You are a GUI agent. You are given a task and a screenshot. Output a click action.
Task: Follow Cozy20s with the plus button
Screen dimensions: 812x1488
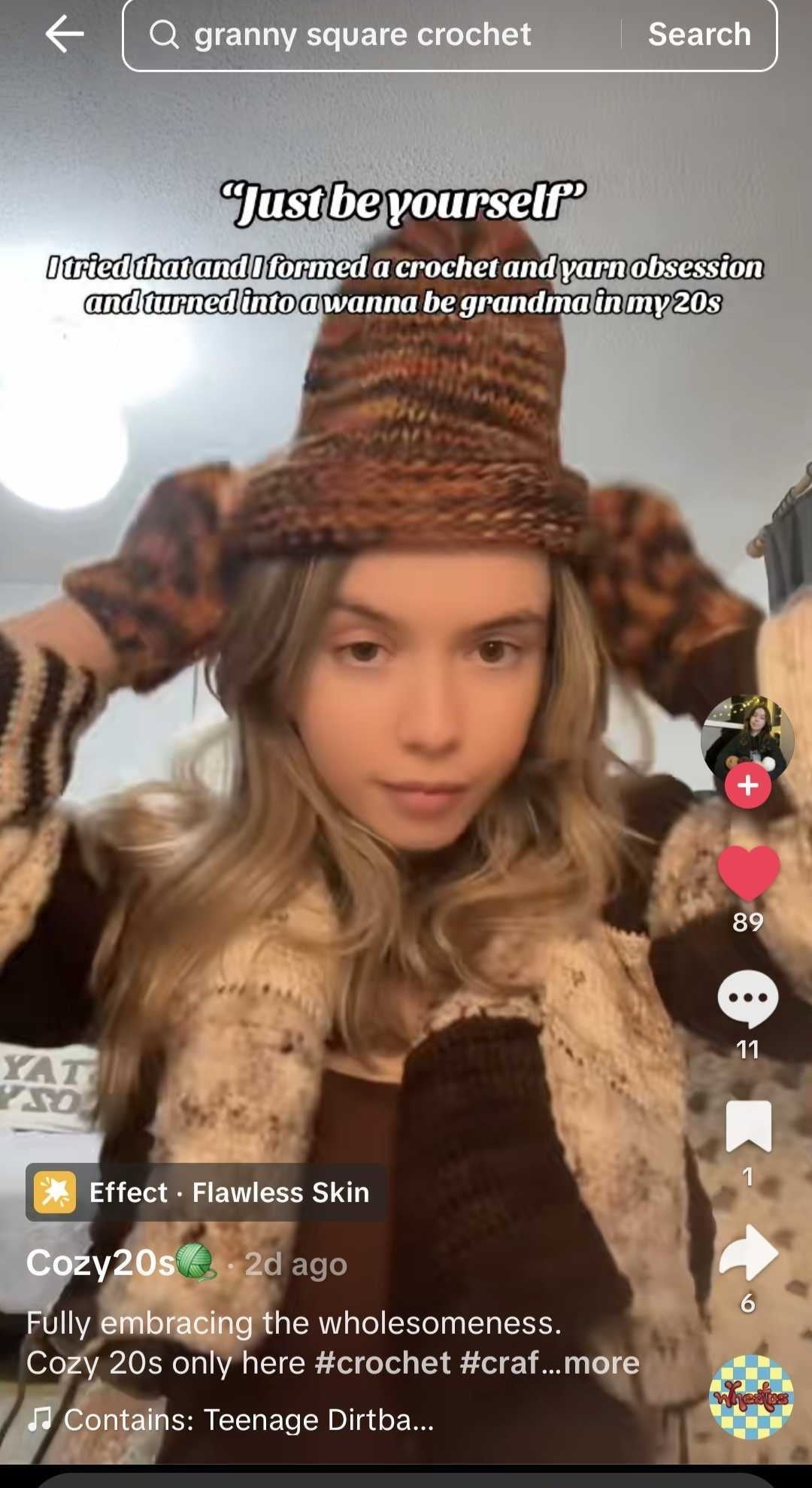click(x=747, y=786)
